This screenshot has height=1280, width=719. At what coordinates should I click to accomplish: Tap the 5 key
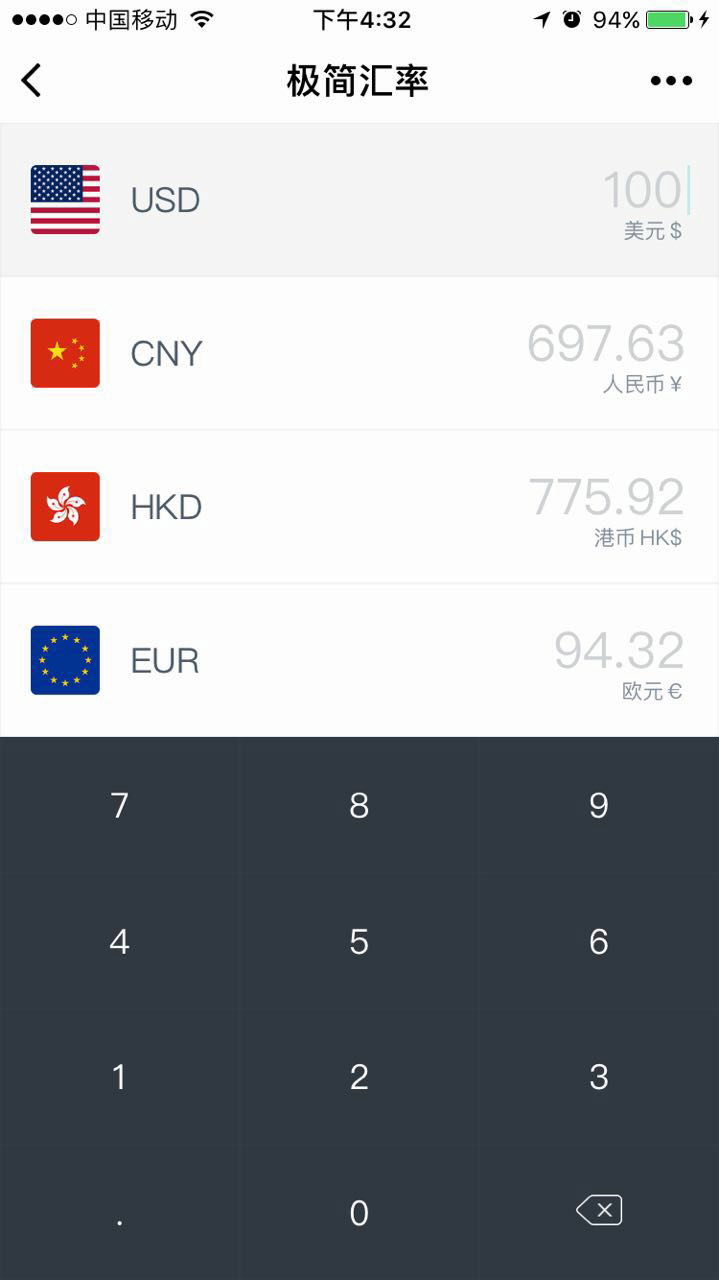359,941
